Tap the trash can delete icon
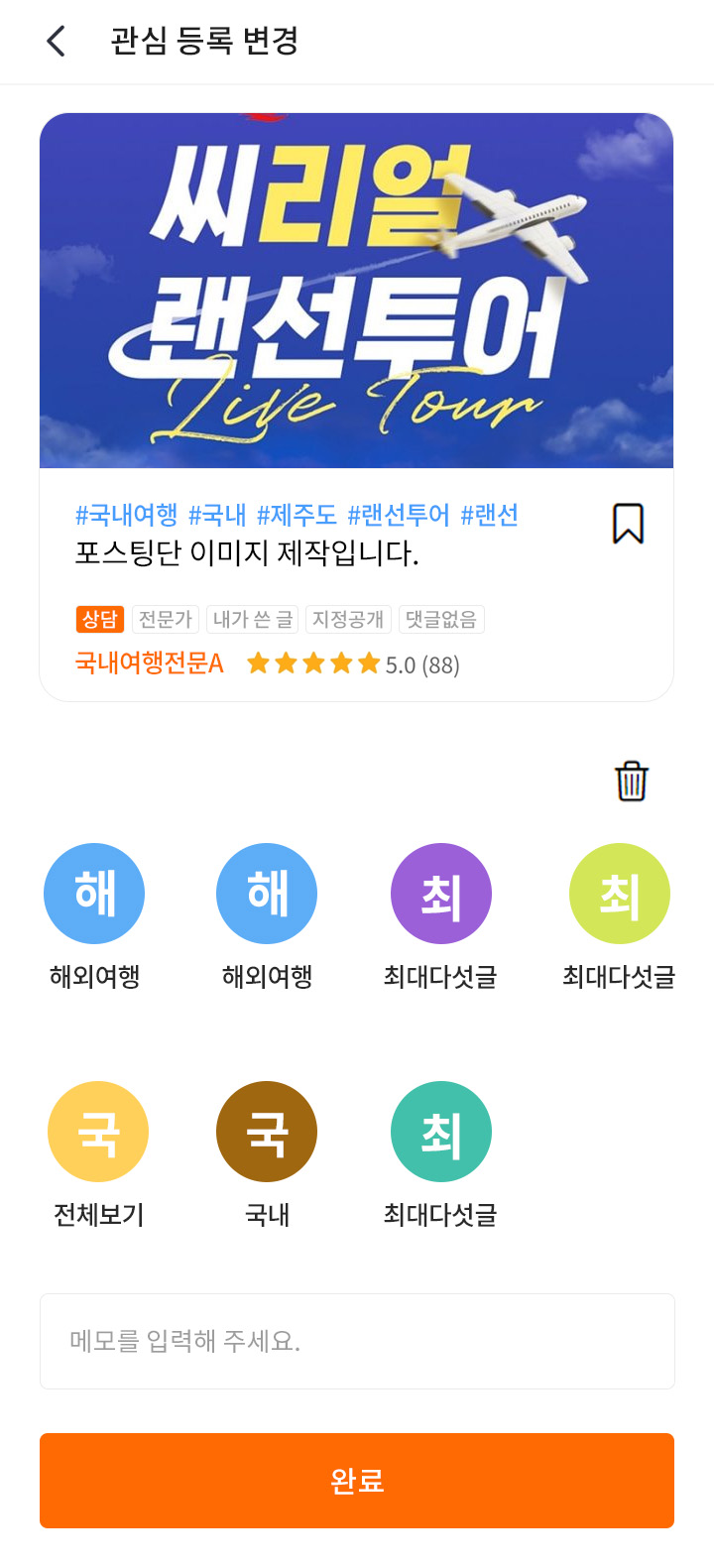 pos(632,782)
